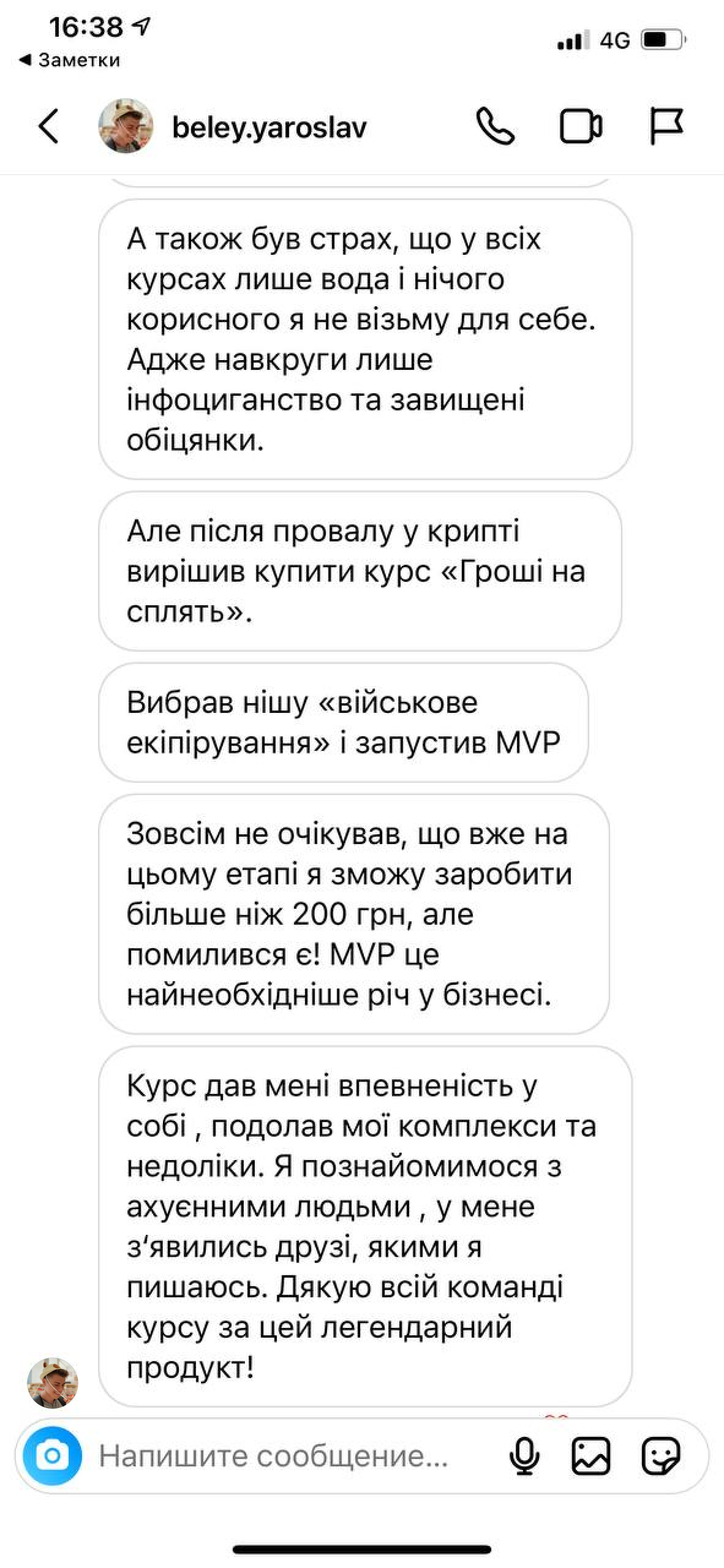Return to Заметки app
This screenshot has width=724, height=1568.
(70, 60)
